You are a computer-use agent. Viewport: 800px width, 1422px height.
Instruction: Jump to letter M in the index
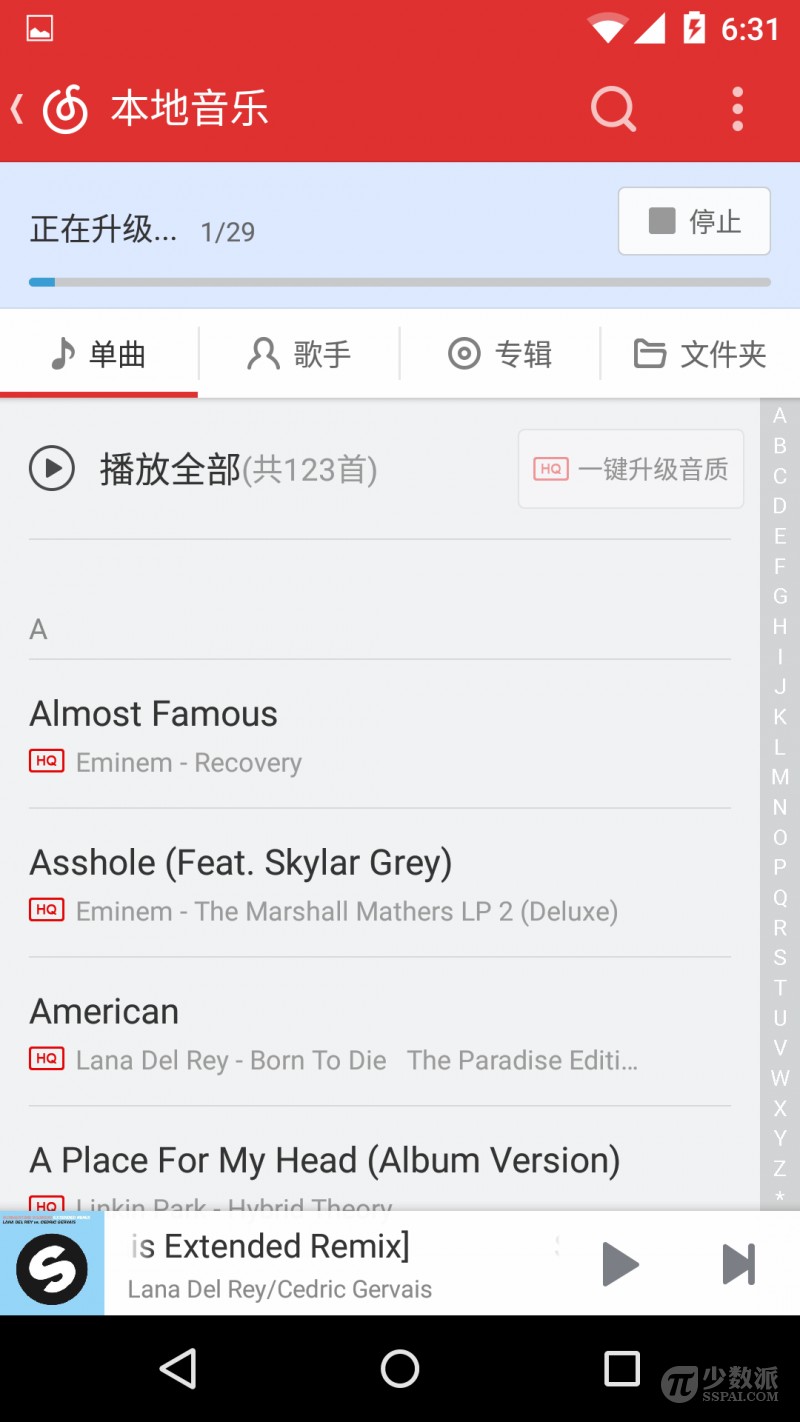click(x=780, y=777)
